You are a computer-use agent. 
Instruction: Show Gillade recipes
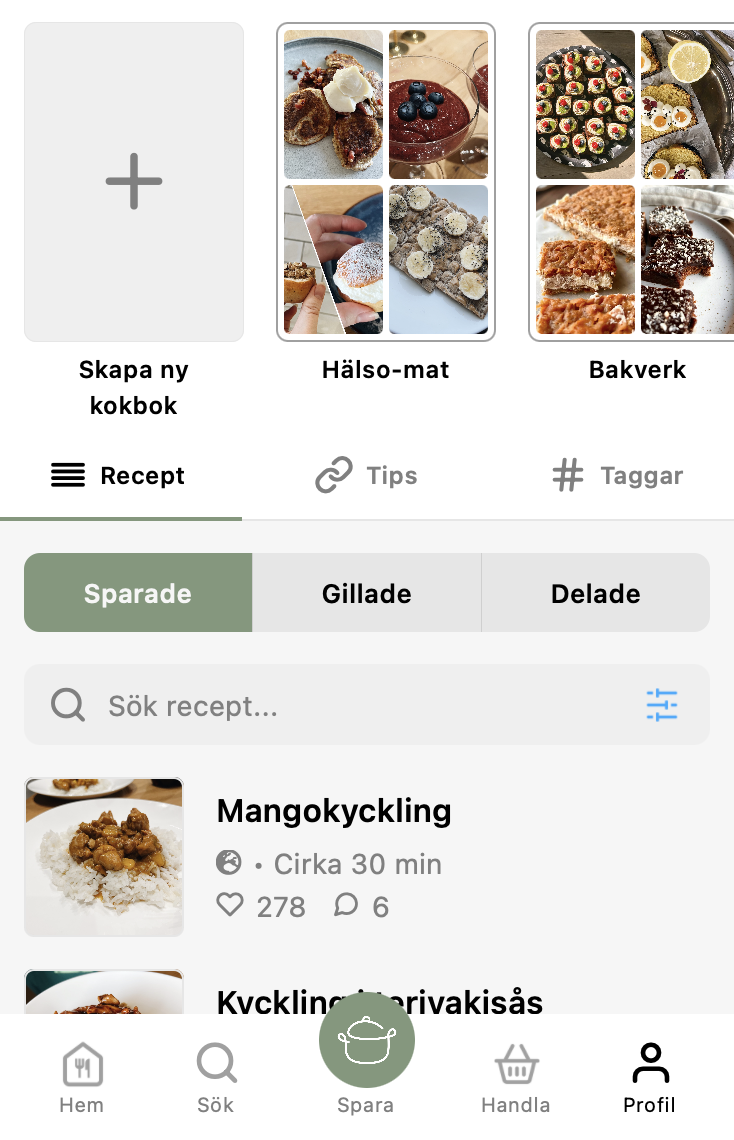tap(367, 593)
